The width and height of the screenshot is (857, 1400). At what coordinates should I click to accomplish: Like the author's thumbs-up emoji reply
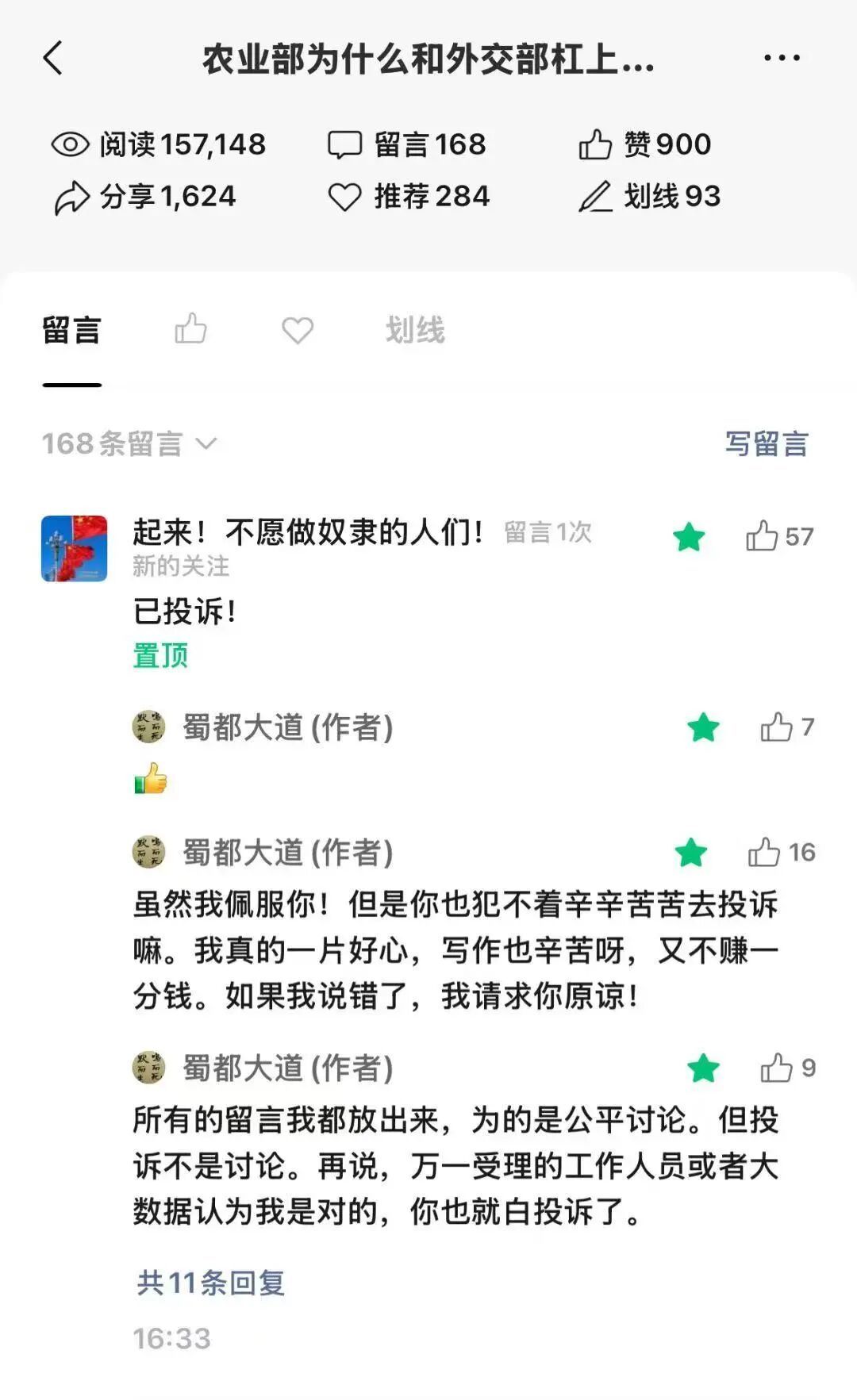pyautogui.click(x=777, y=727)
